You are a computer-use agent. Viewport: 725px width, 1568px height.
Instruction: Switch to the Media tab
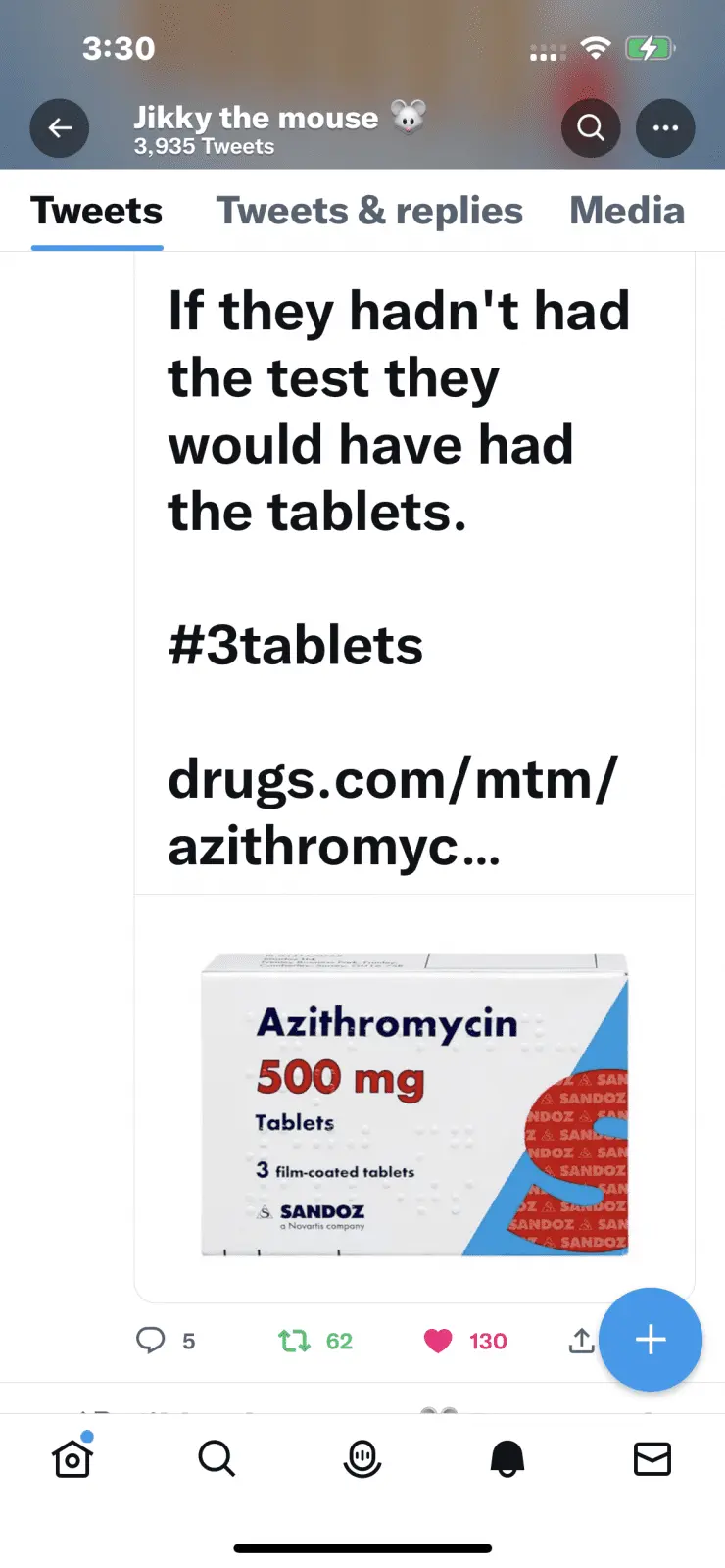627,211
